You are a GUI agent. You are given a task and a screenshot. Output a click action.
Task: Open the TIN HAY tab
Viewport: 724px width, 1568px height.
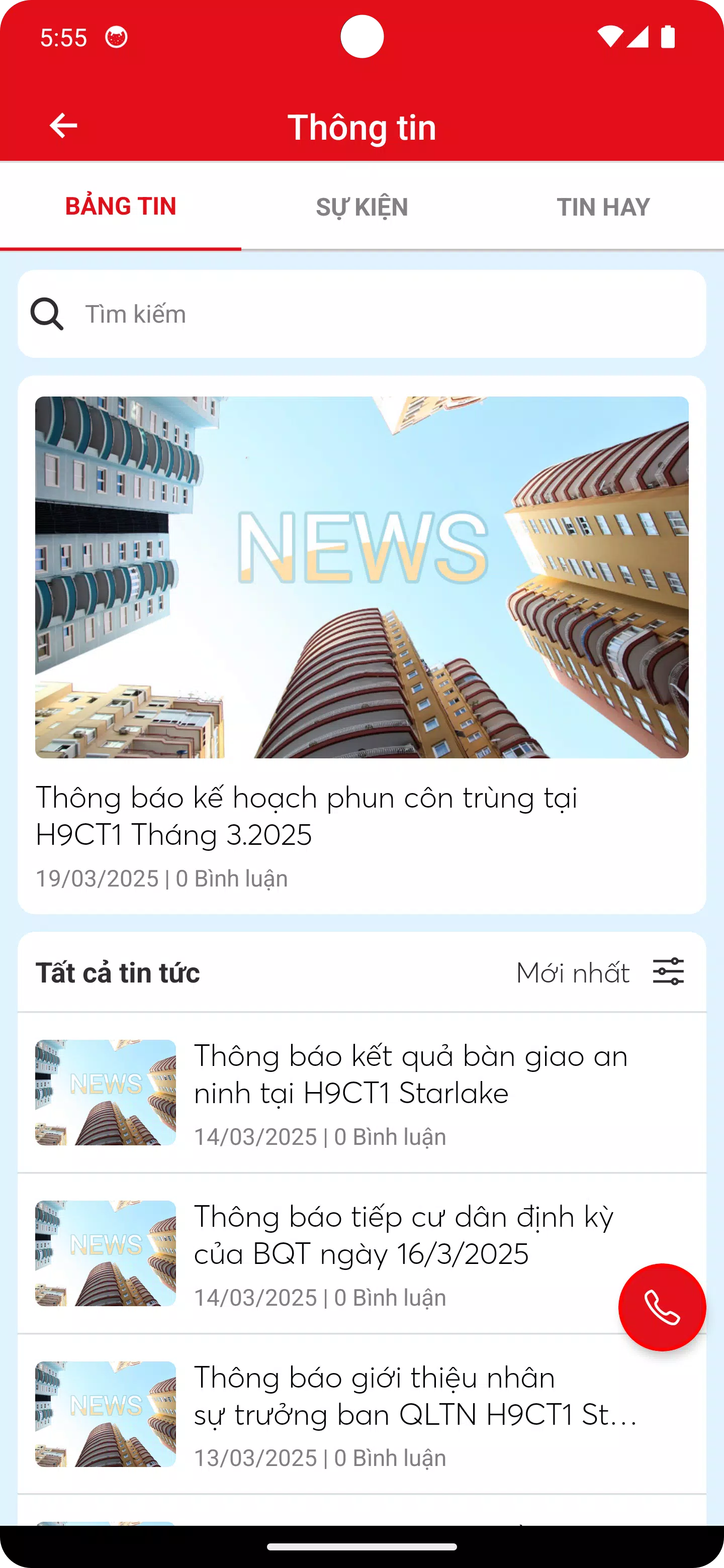(x=603, y=207)
